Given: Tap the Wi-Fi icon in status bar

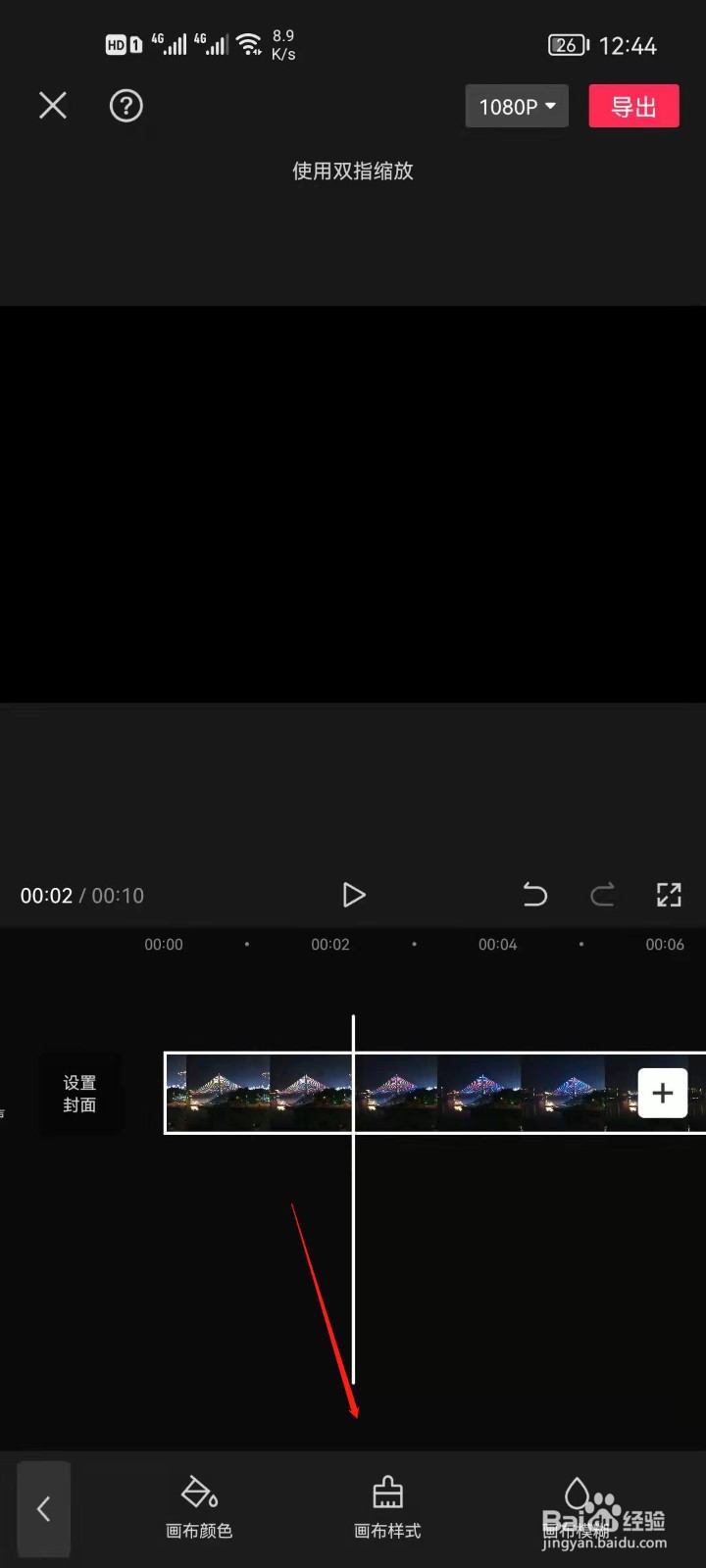Looking at the screenshot, I should [x=248, y=43].
